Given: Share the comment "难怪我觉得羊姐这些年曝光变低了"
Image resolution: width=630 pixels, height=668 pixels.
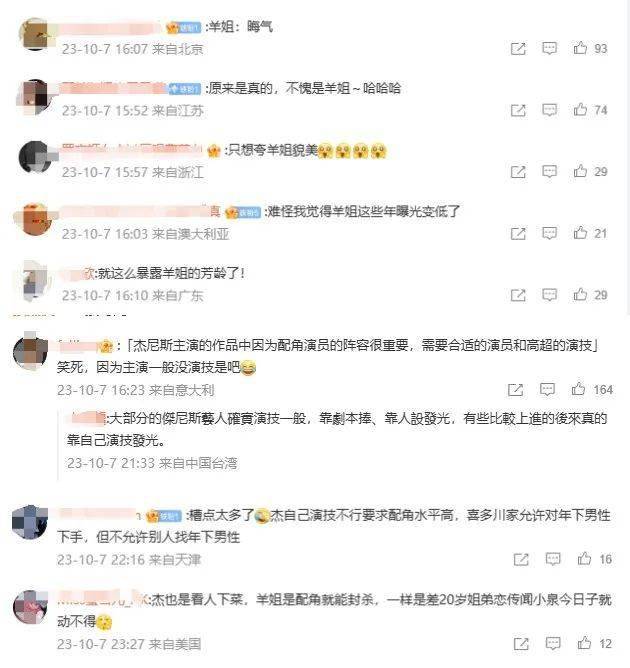Looking at the screenshot, I should click(519, 233).
